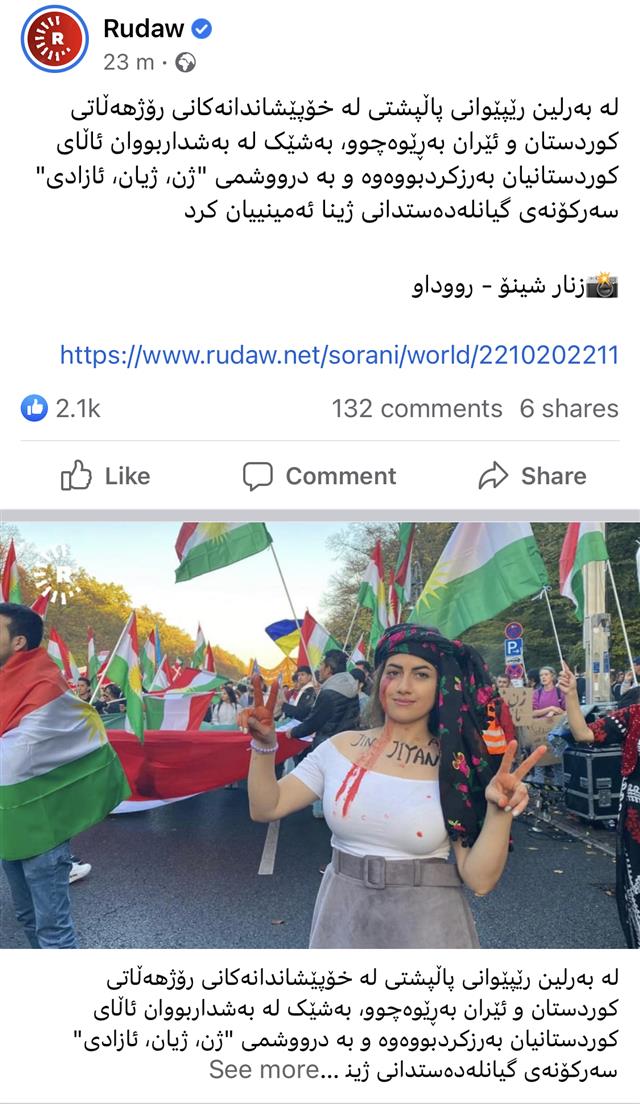640x1104 pixels.
Task: Open the rudaw.net sorani article link
Action: 339,354
